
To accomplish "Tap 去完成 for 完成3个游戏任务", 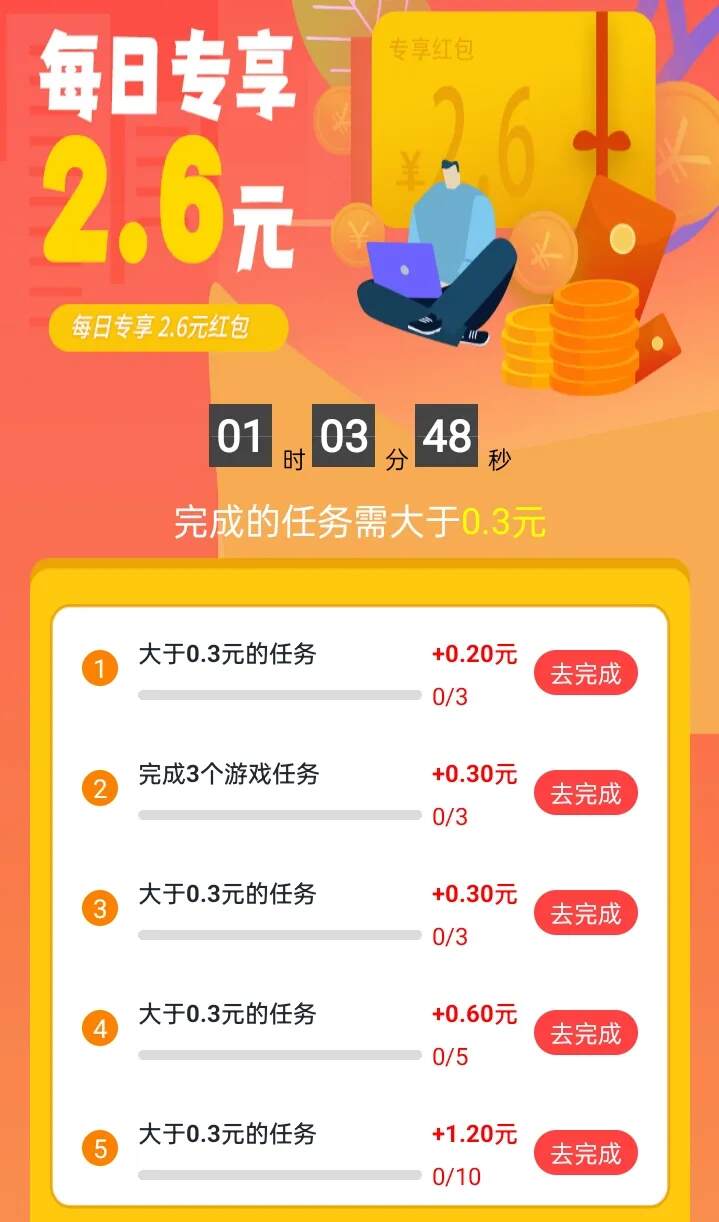I will tap(585, 793).
